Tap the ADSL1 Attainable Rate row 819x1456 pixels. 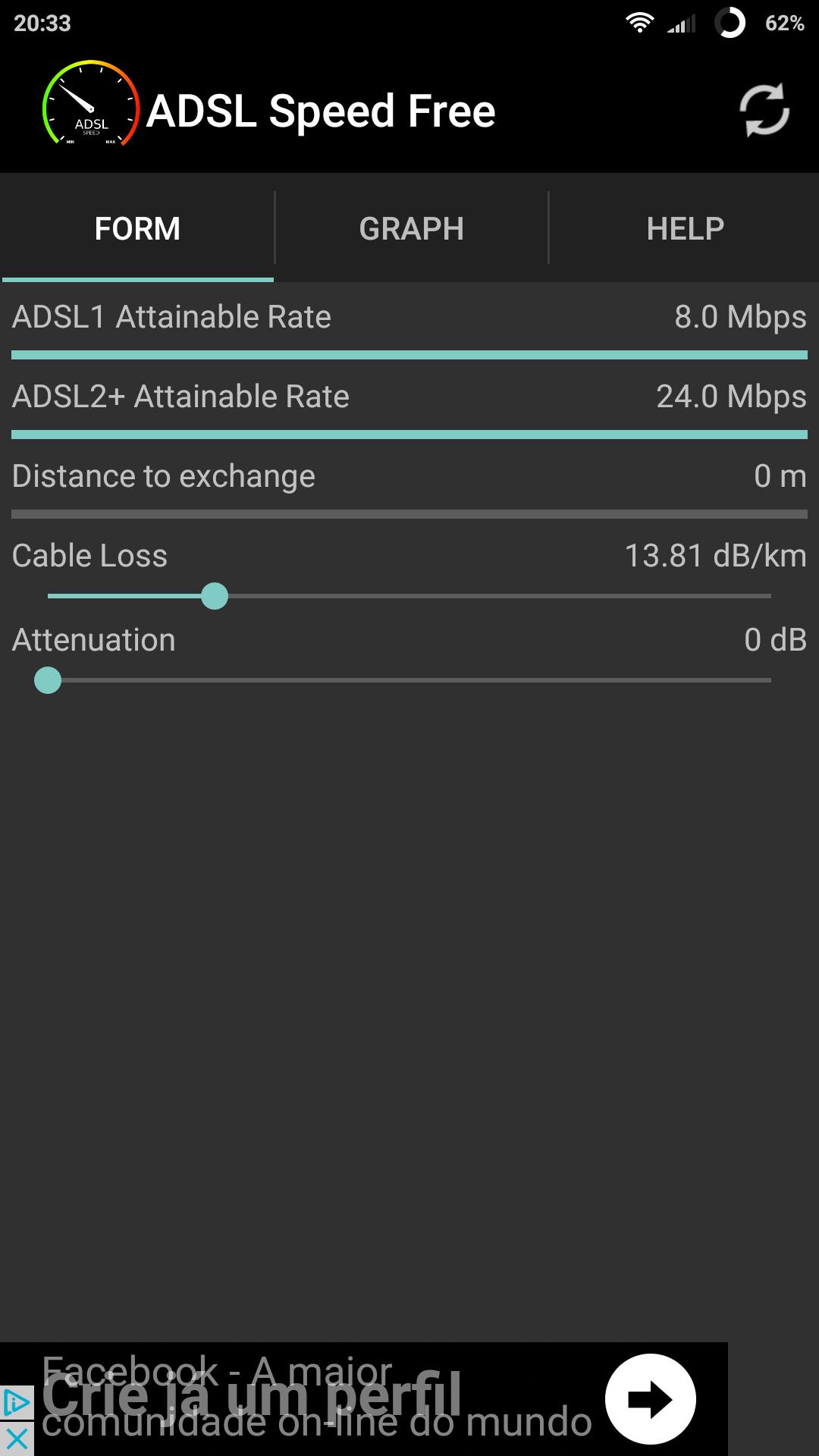point(409,316)
